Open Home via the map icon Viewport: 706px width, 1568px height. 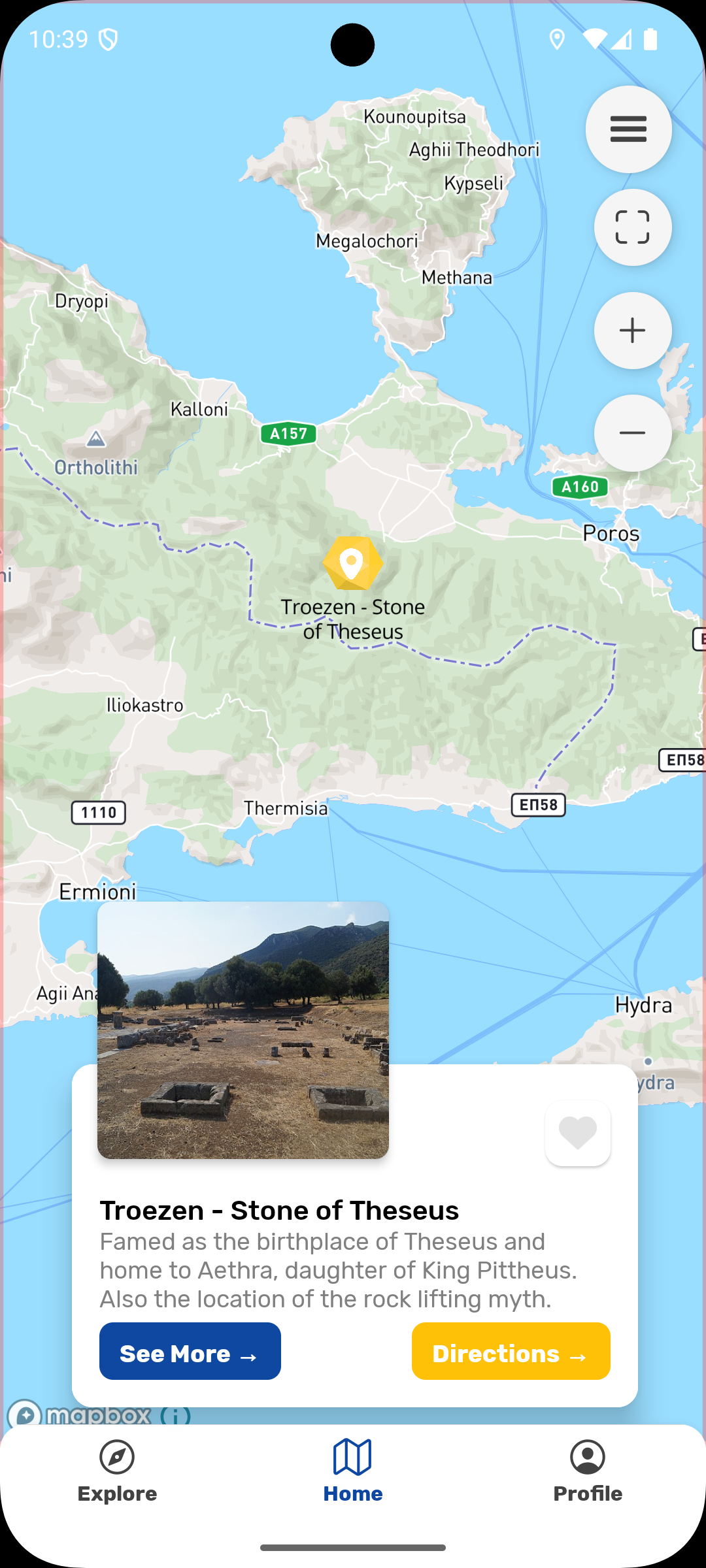[x=352, y=1456]
